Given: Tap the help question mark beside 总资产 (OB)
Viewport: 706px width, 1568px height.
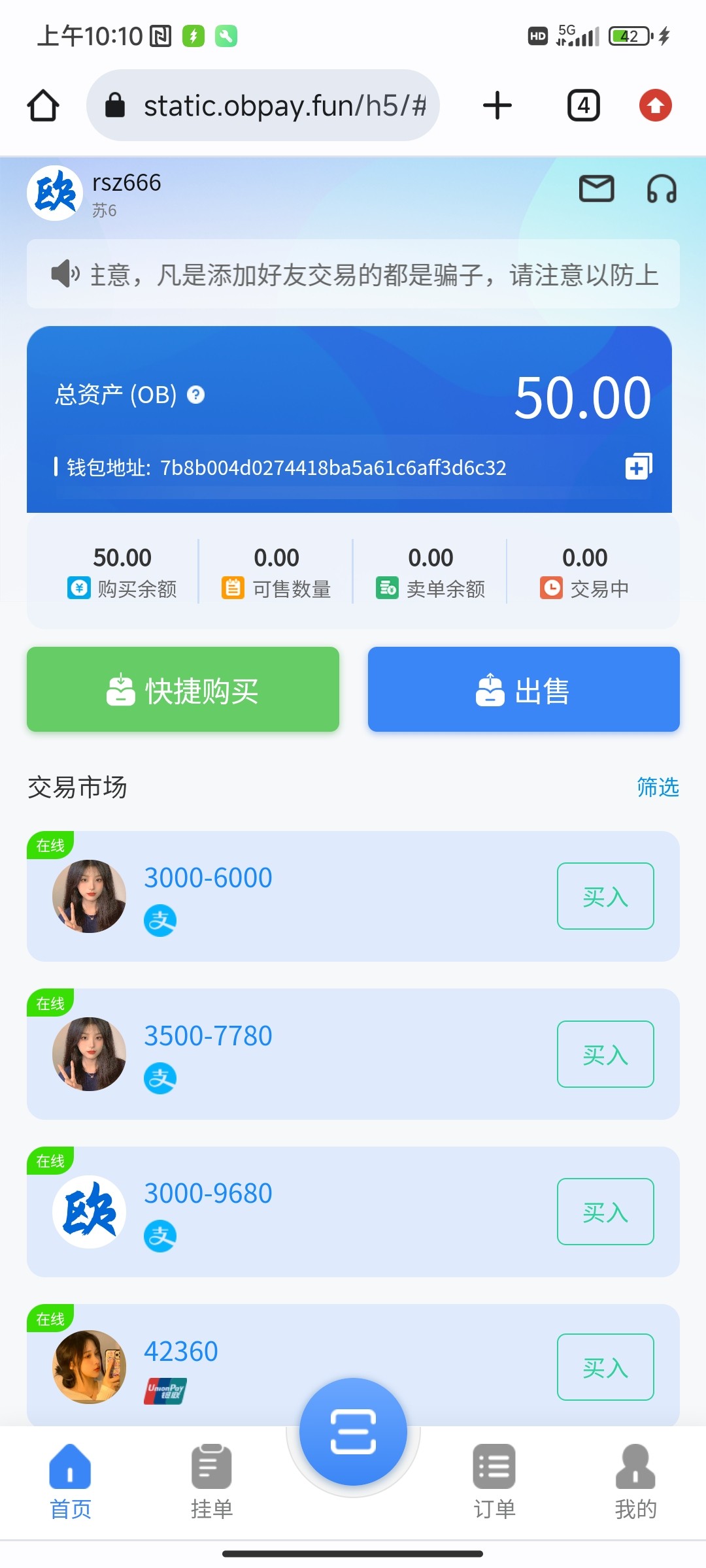Looking at the screenshot, I should [x=195, y=395].
